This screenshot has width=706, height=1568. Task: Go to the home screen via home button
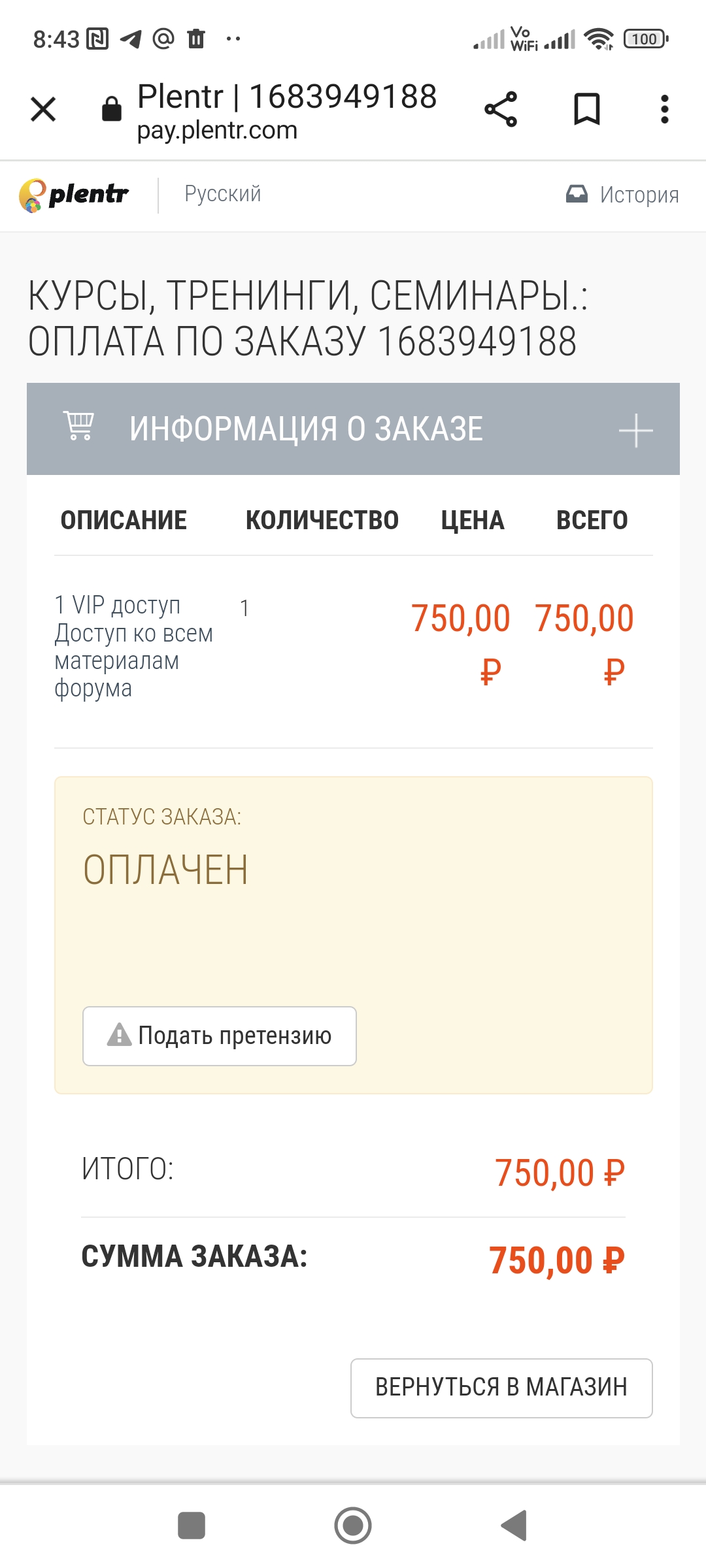[353, 1526]
